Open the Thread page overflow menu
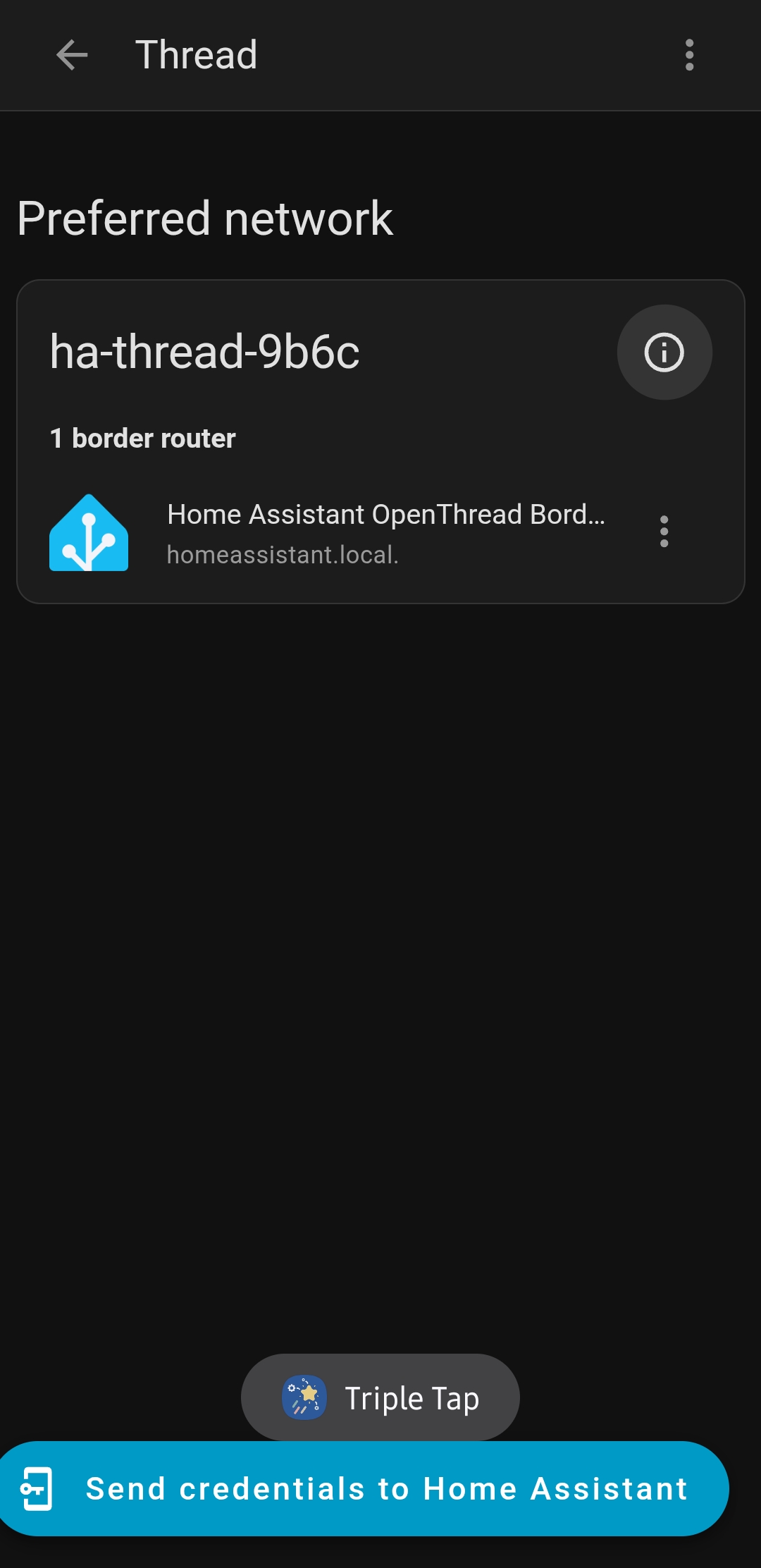This screenshot has height=1568, width=761. pyautogui.click(x=689, y=55)
